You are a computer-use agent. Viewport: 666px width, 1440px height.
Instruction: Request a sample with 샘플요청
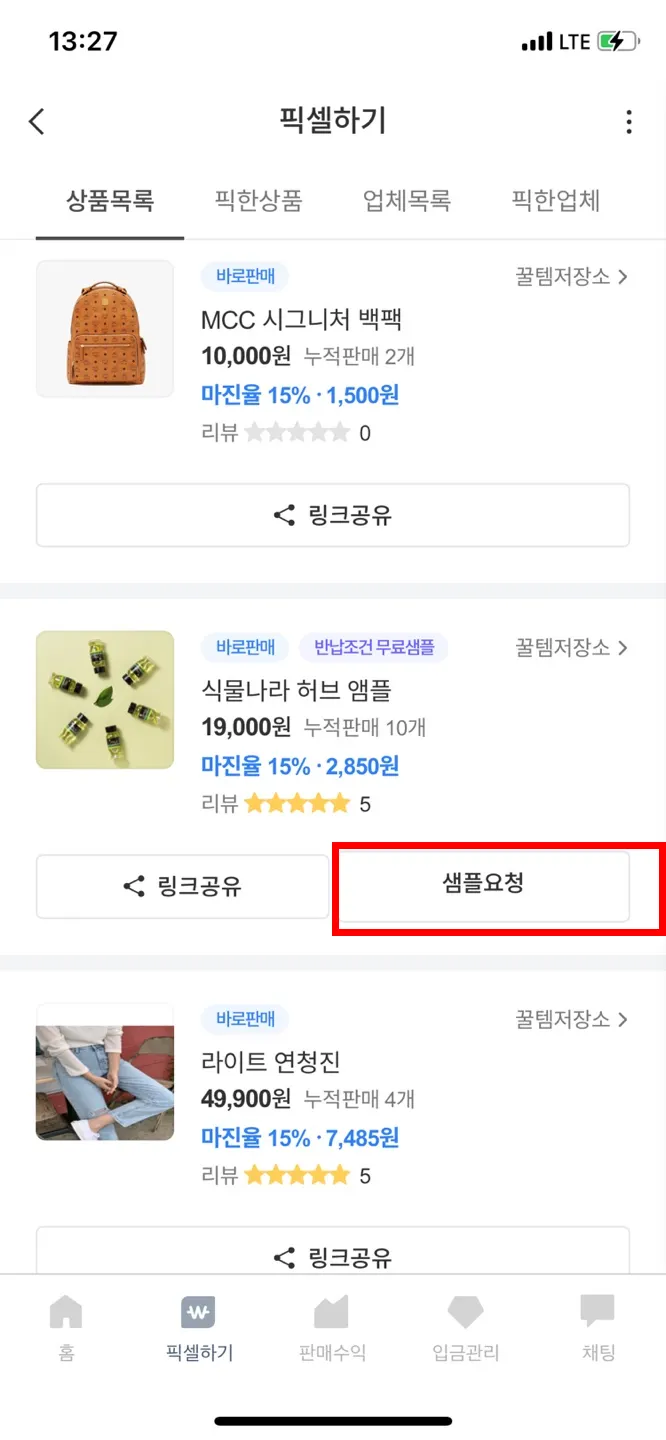483,885
